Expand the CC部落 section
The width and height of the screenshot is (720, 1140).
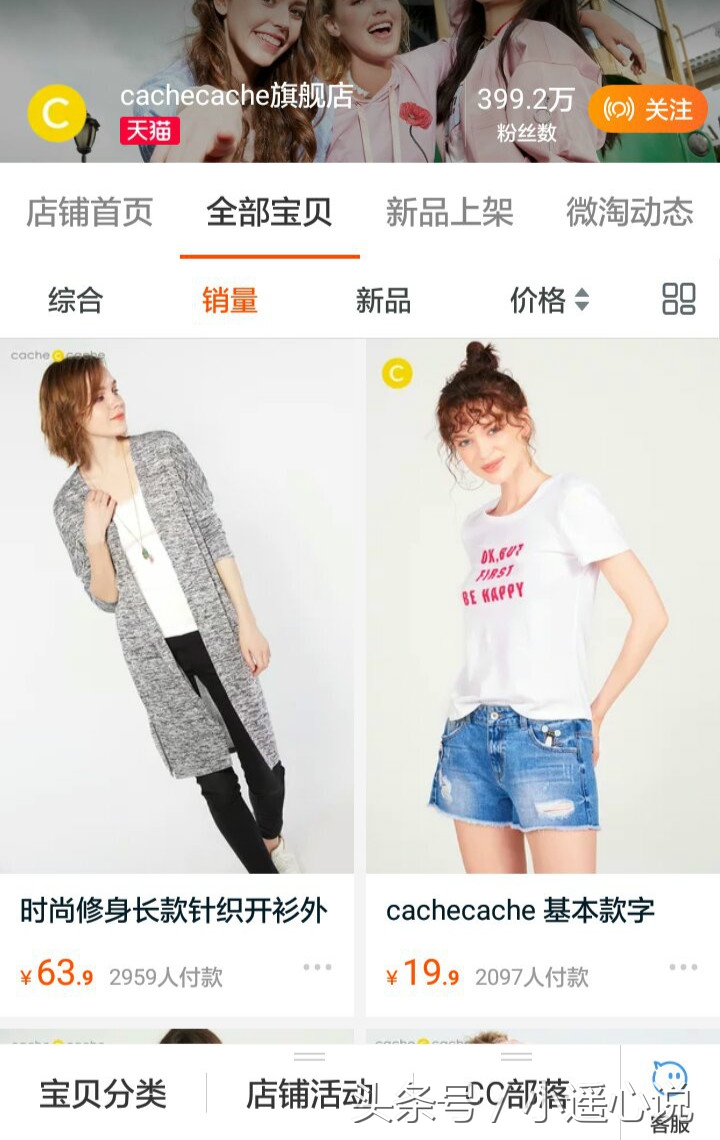coord(521,1096)
